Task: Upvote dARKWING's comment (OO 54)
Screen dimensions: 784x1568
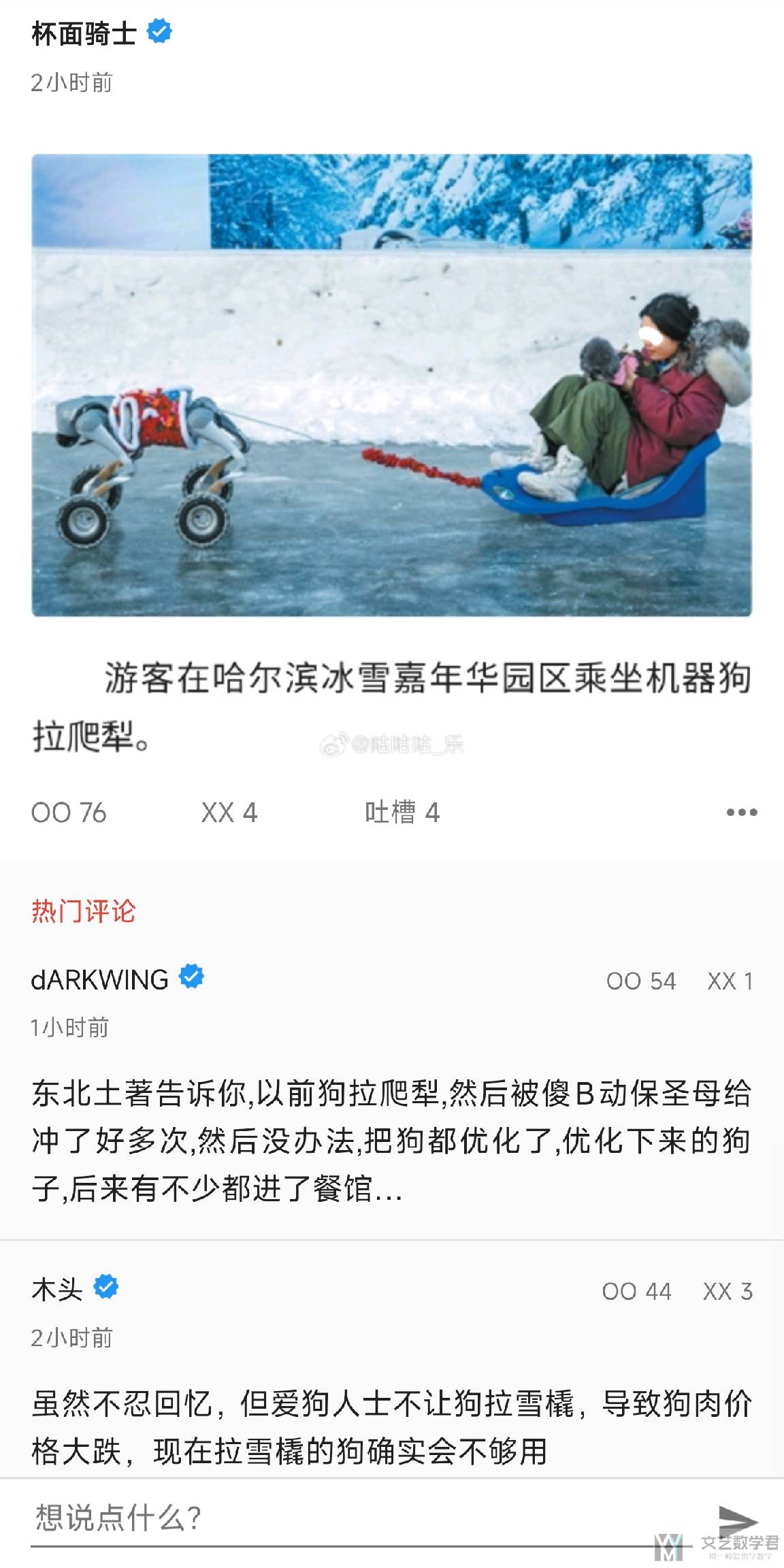Action: pos(640,981)
